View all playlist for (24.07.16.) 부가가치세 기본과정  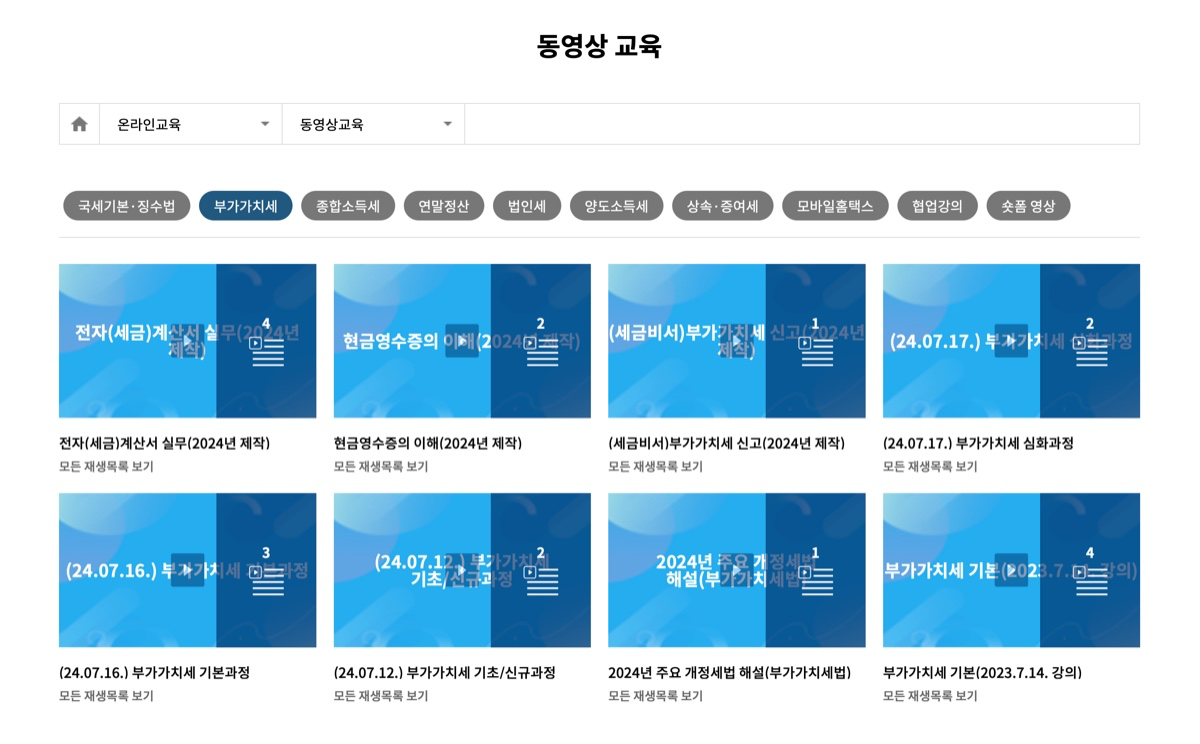[106, 696]
